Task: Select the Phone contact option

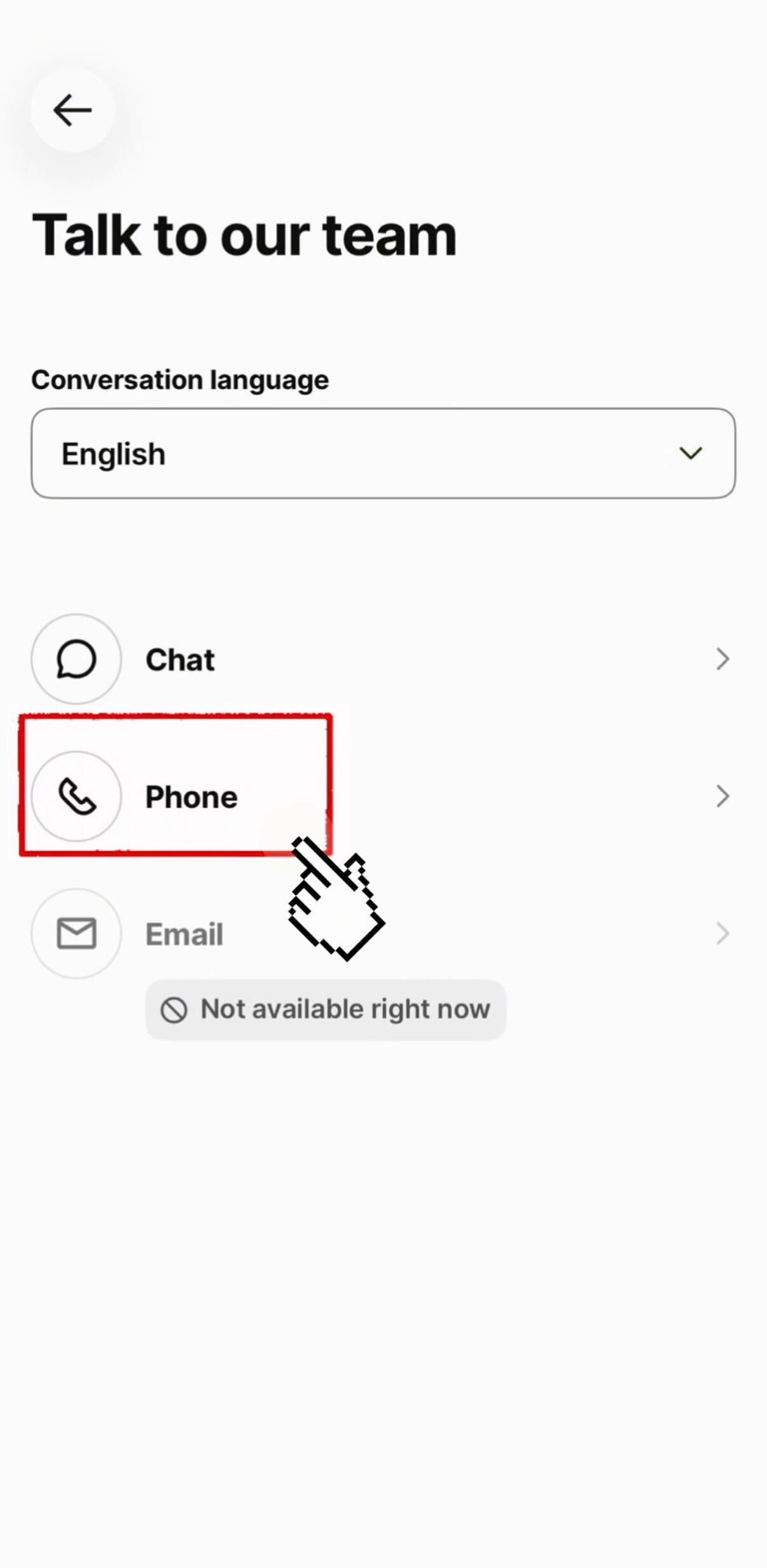Action: click(191, 796)
